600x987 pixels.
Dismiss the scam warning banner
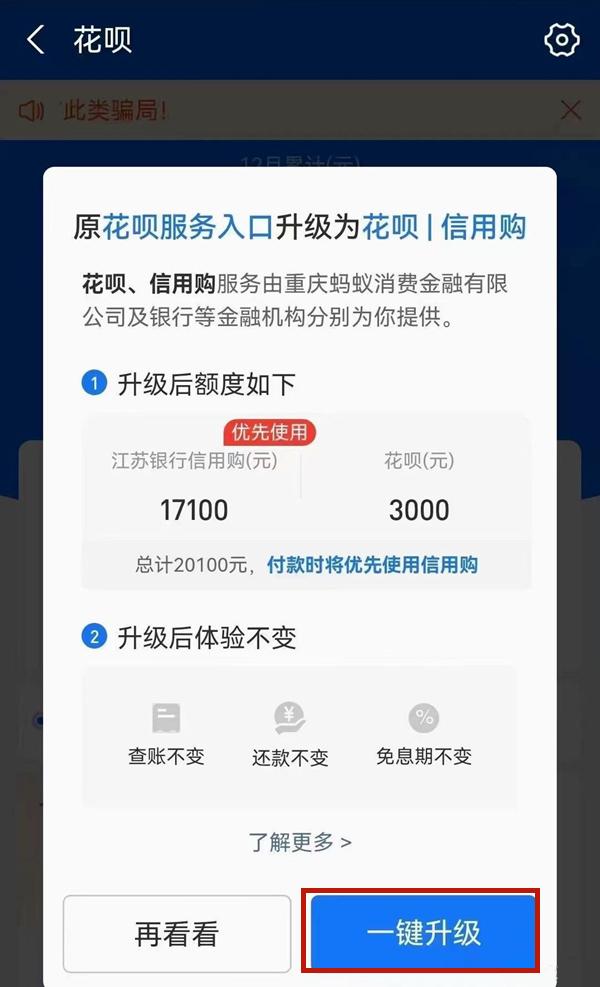coord(571,110)
